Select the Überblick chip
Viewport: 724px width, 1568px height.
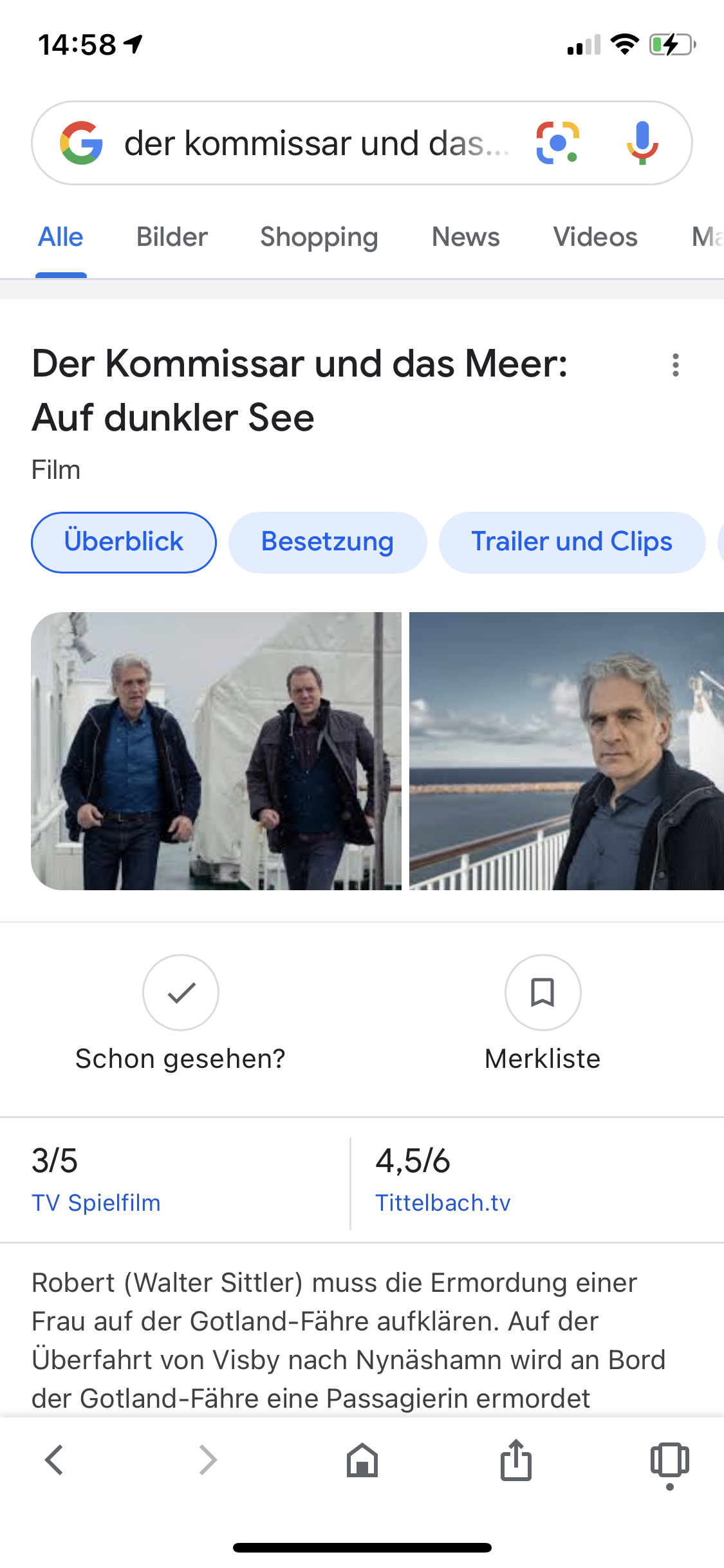point(124,542)
